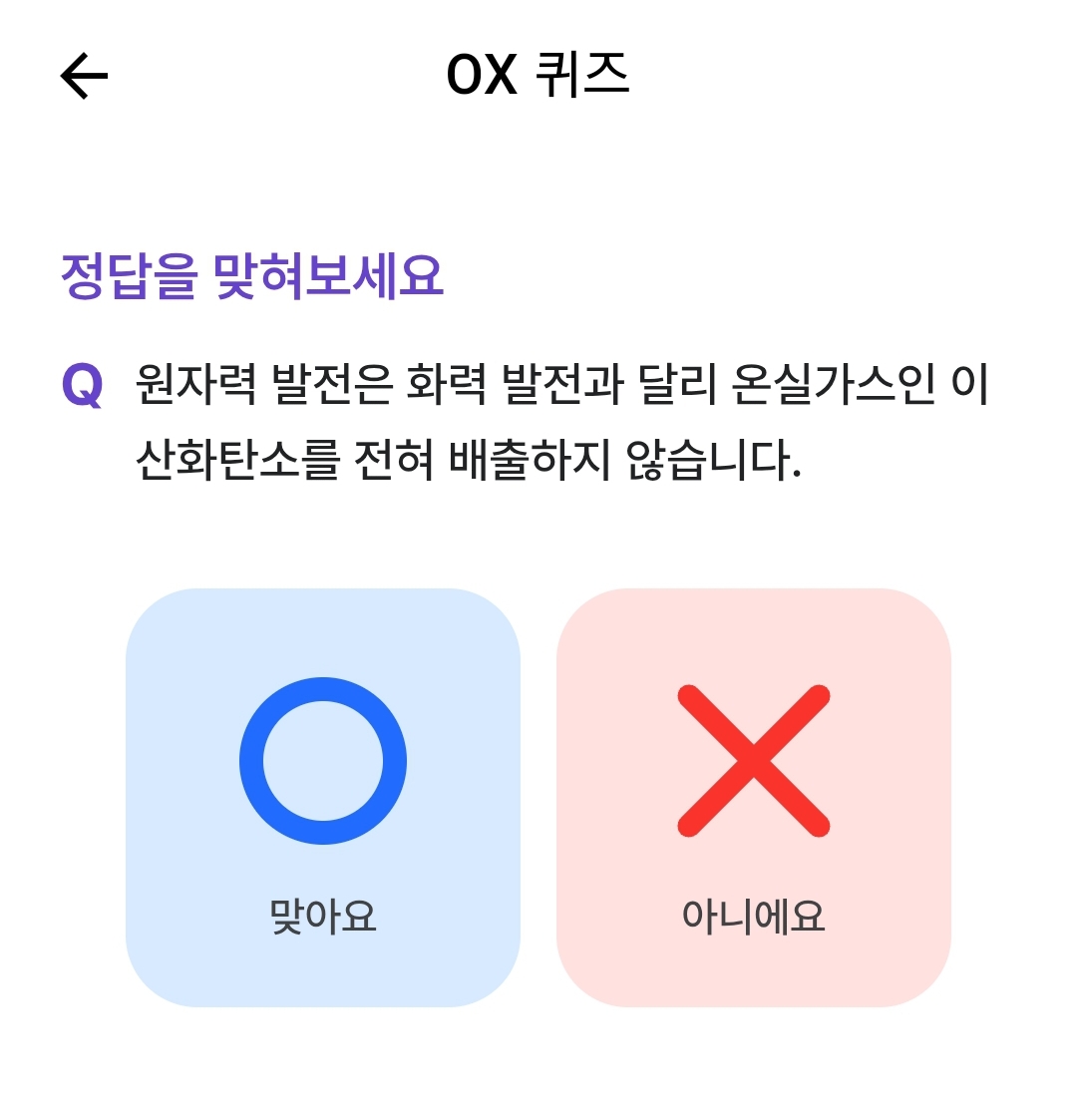Tap the X icon to answer false
Viewport: 1077px width, 1120px height.
coord(755,760)
